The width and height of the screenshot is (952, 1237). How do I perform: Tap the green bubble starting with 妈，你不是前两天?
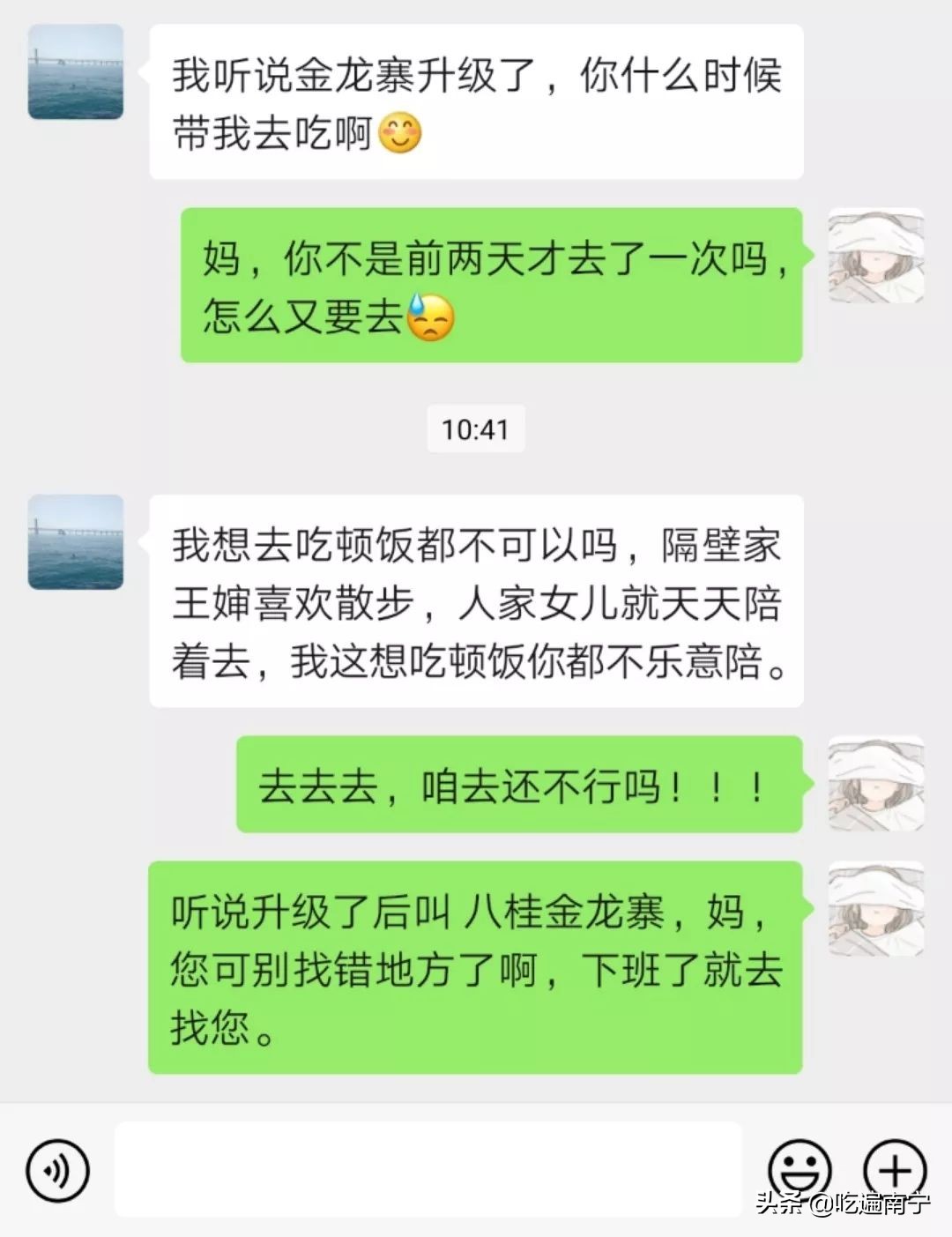[494, 287]
